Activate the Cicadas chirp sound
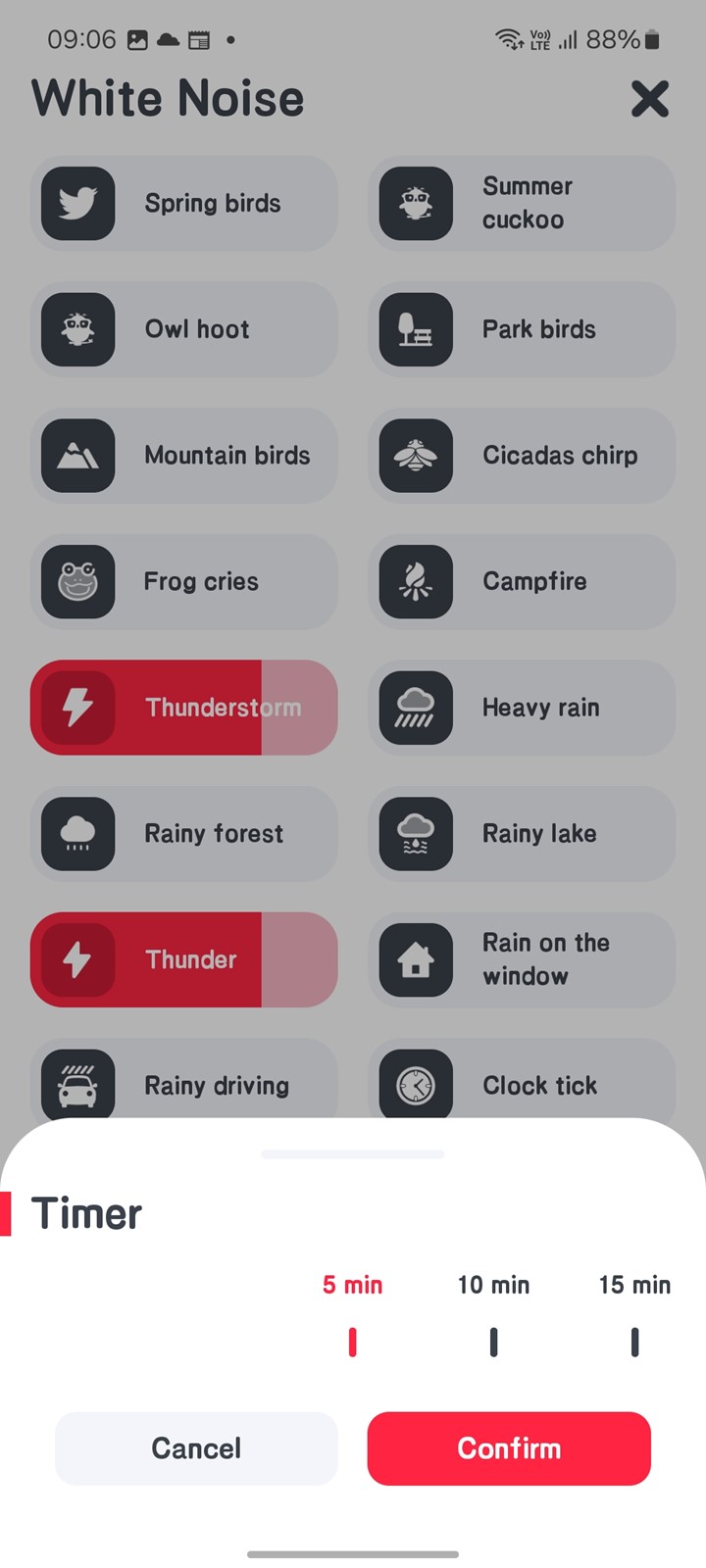This screenshot has width=706, height=1568. click(x=522, y=456)
